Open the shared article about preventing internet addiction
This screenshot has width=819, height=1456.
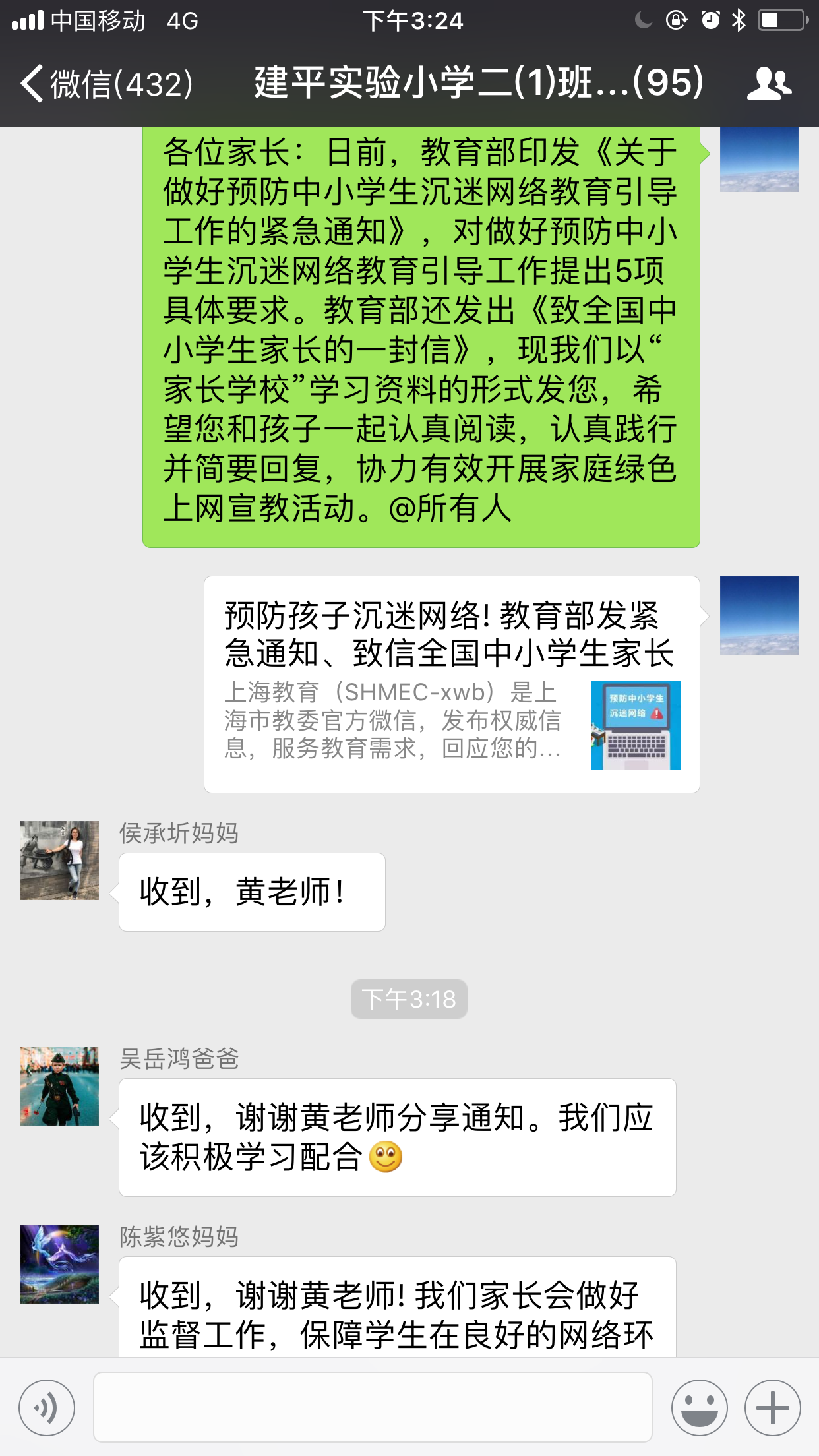pos(452,684)
